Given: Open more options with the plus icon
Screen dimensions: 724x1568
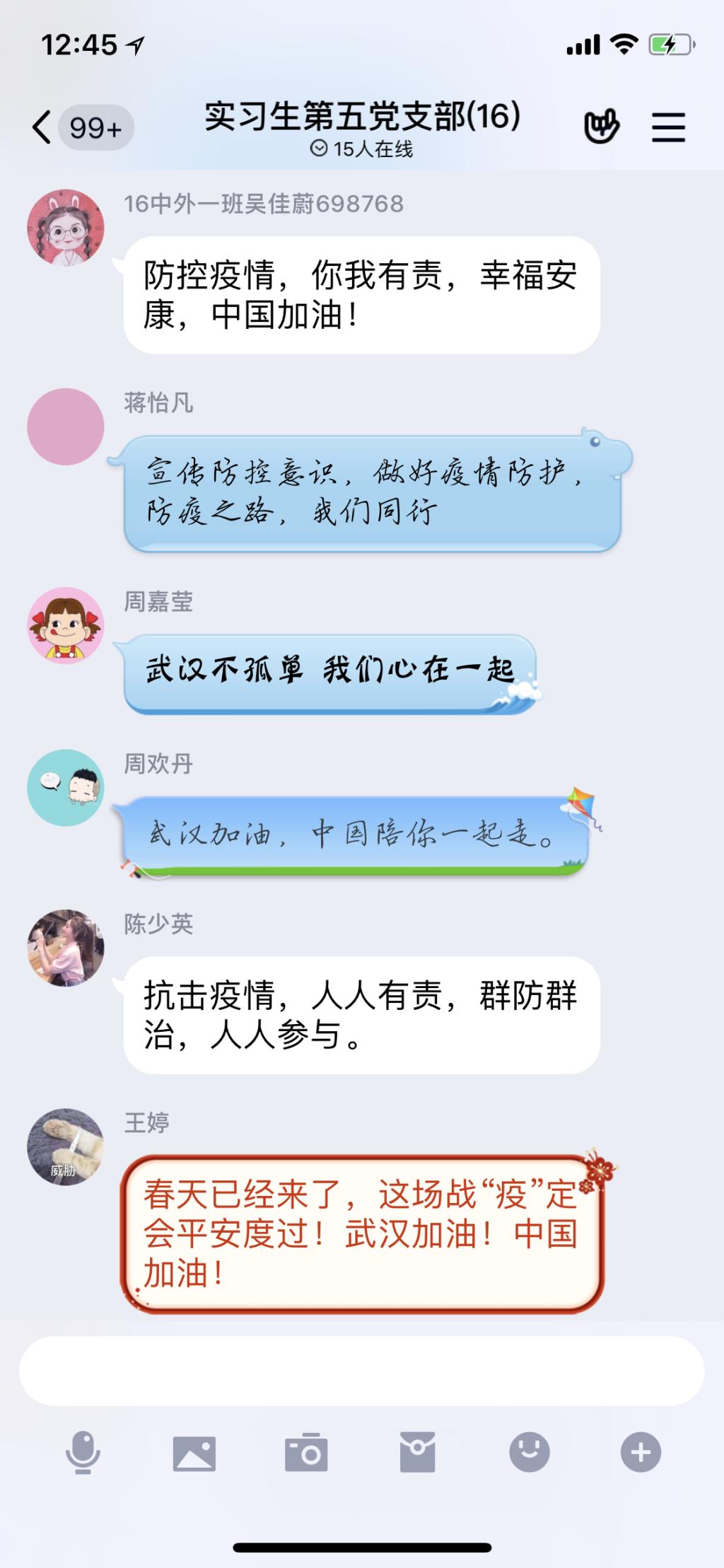Looking at the screenshot, I should [x=641, y=1452].
